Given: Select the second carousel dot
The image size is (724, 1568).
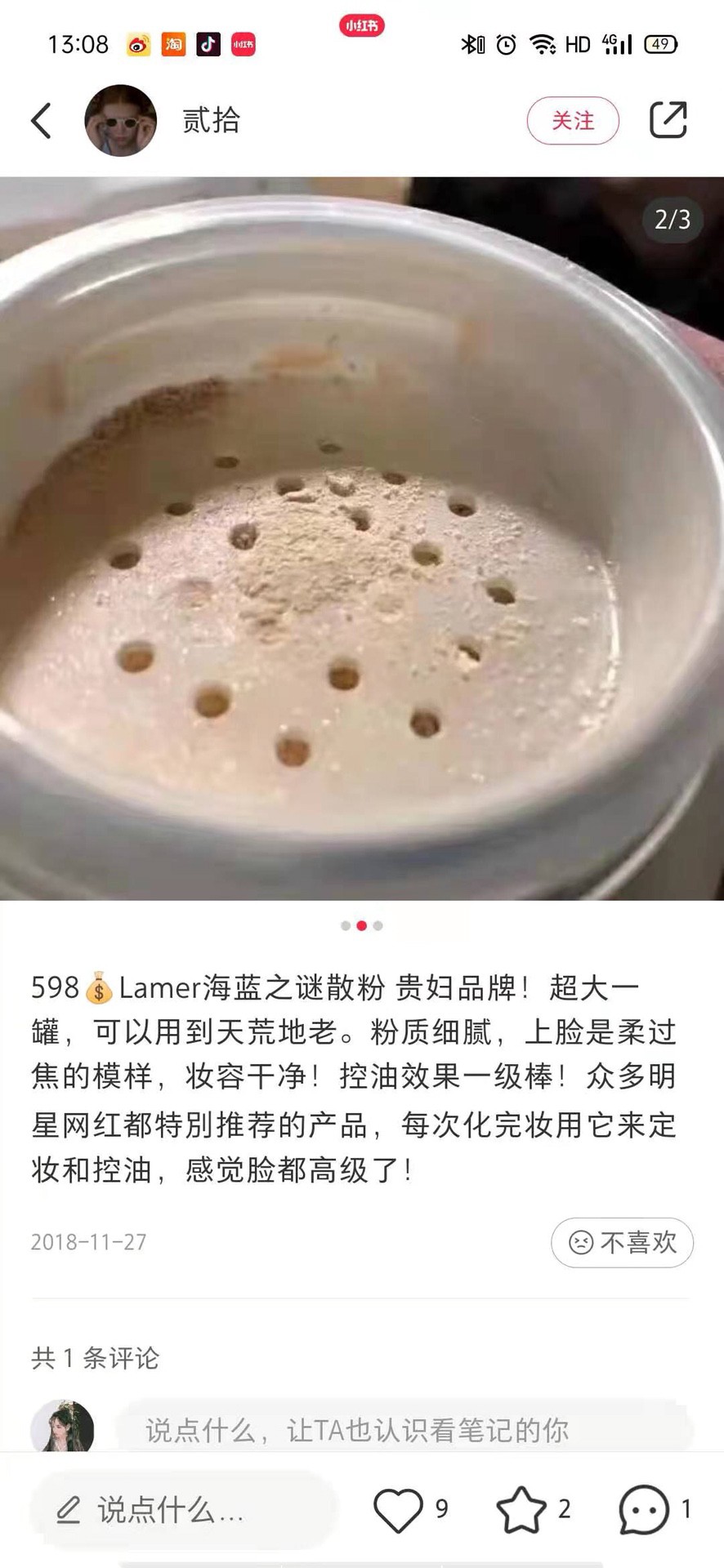Looking at the screenshot, I should coord(362,926).
